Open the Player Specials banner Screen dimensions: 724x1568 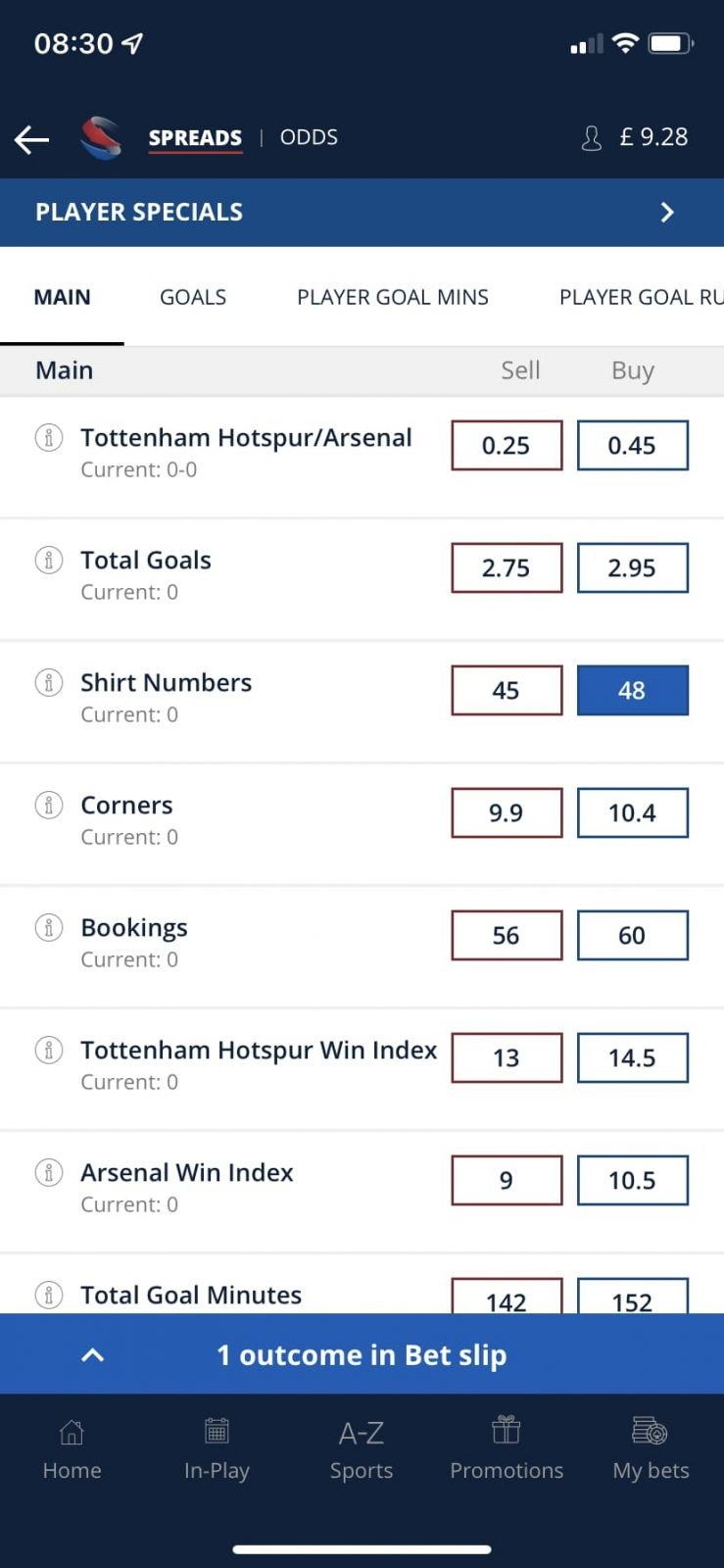coord(362,212)
